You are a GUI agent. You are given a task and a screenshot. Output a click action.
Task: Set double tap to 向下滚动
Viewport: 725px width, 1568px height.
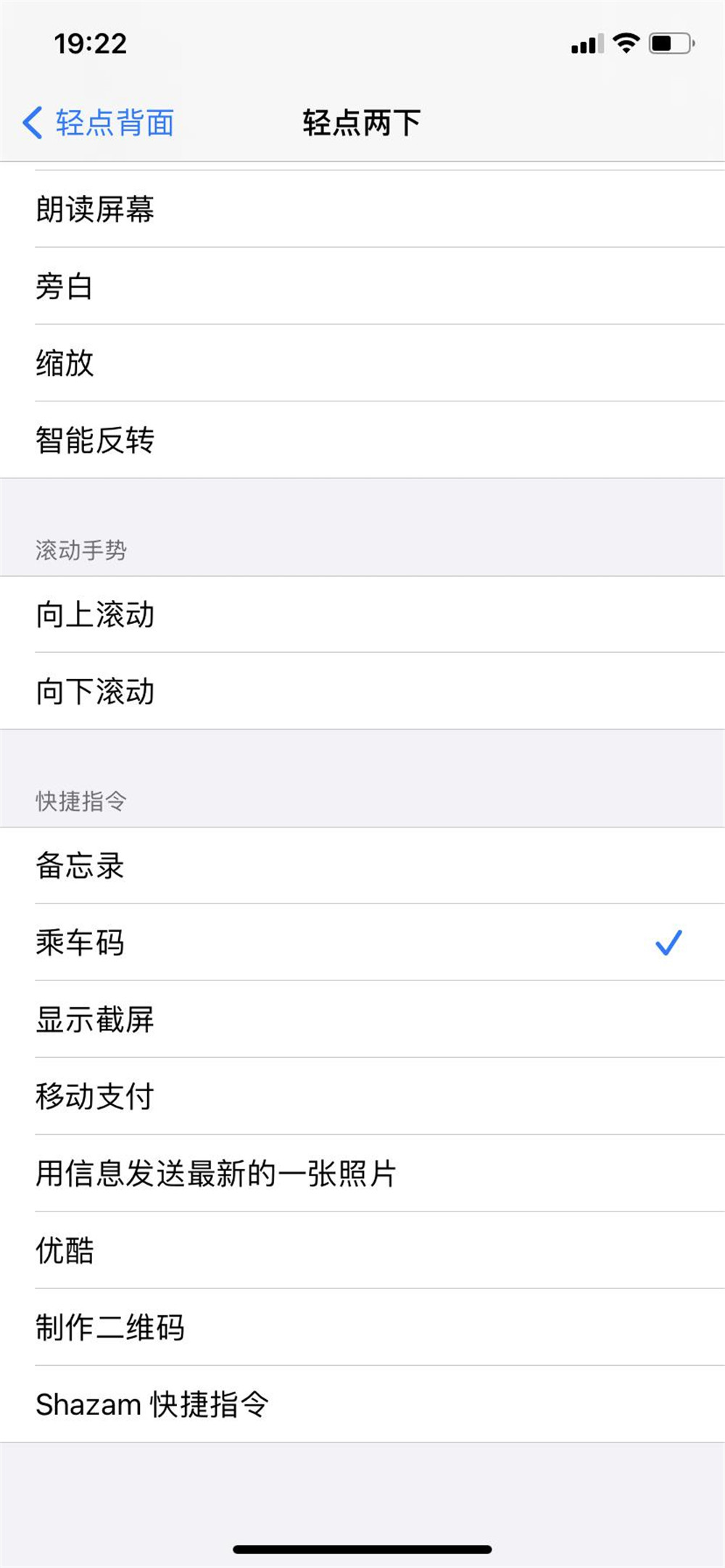point(362,691)
